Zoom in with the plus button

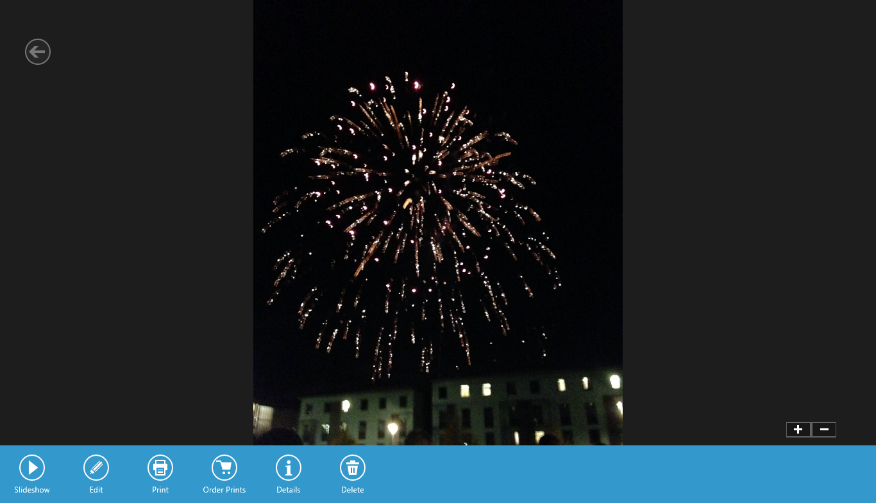pyautogui.click(x=798, y=430)
